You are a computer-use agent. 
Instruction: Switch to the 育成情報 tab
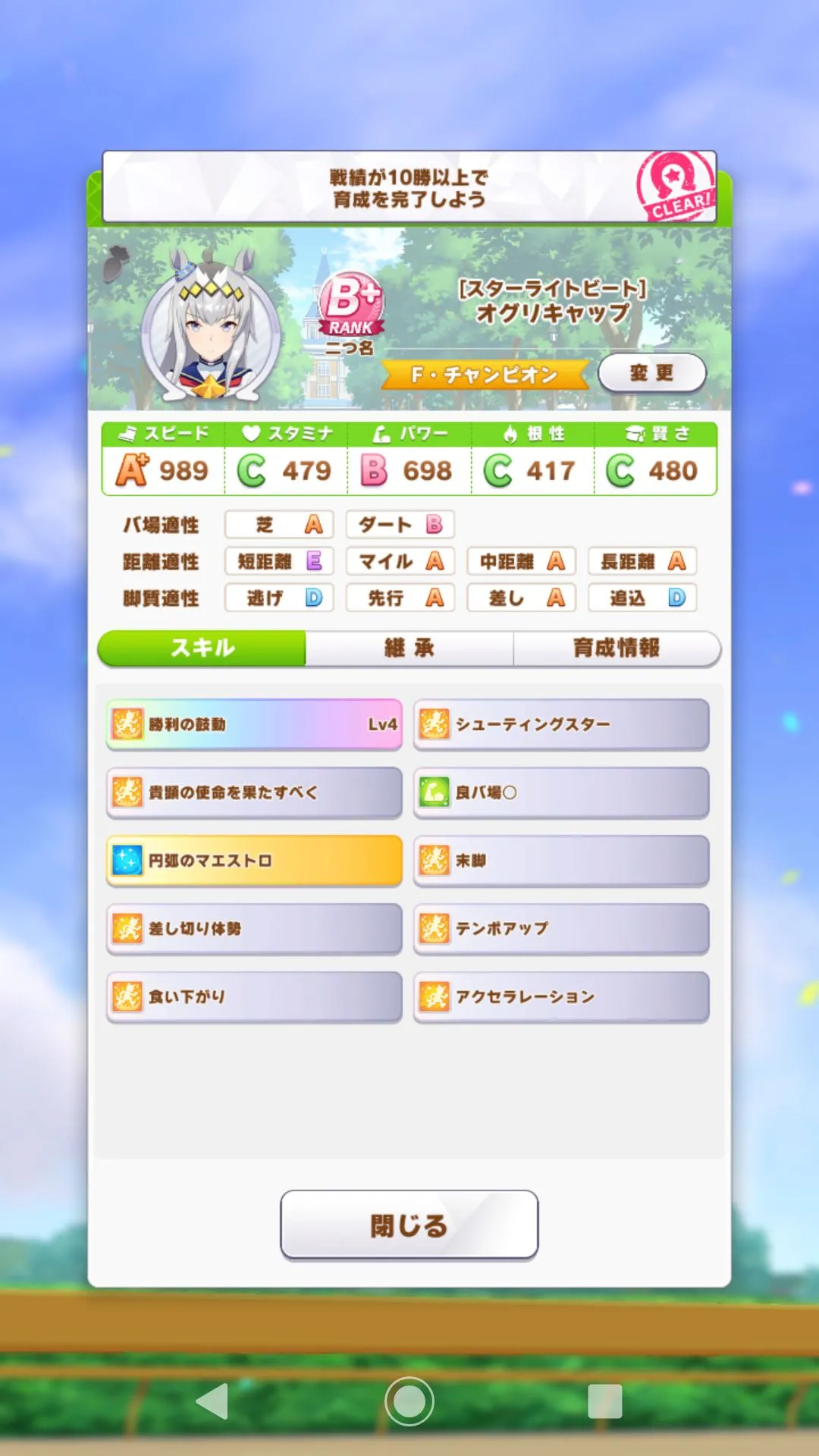tap(616, 648)
